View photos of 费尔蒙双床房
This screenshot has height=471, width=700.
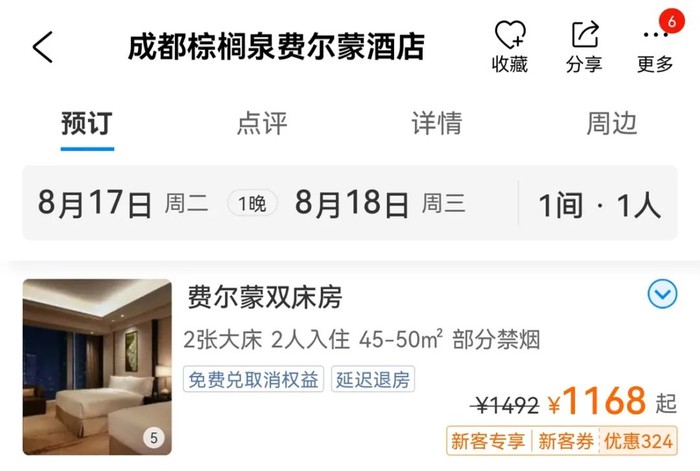pos(96,366)
